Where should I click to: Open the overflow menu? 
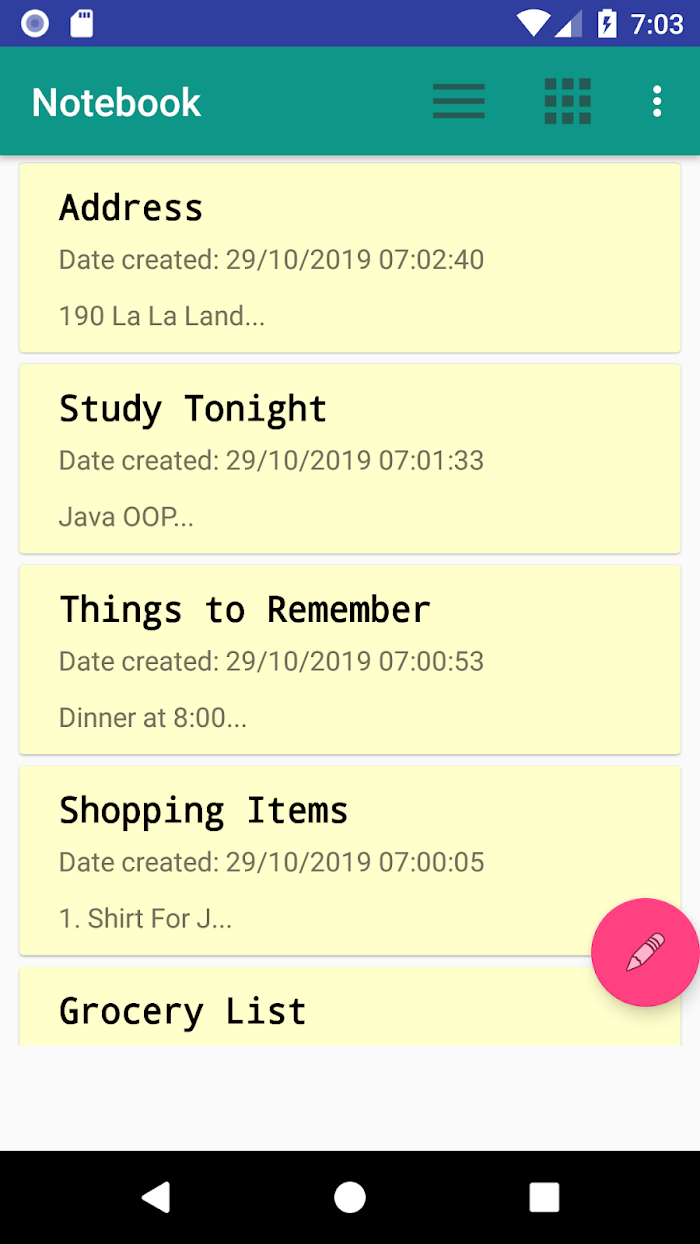tap(657, 102)
